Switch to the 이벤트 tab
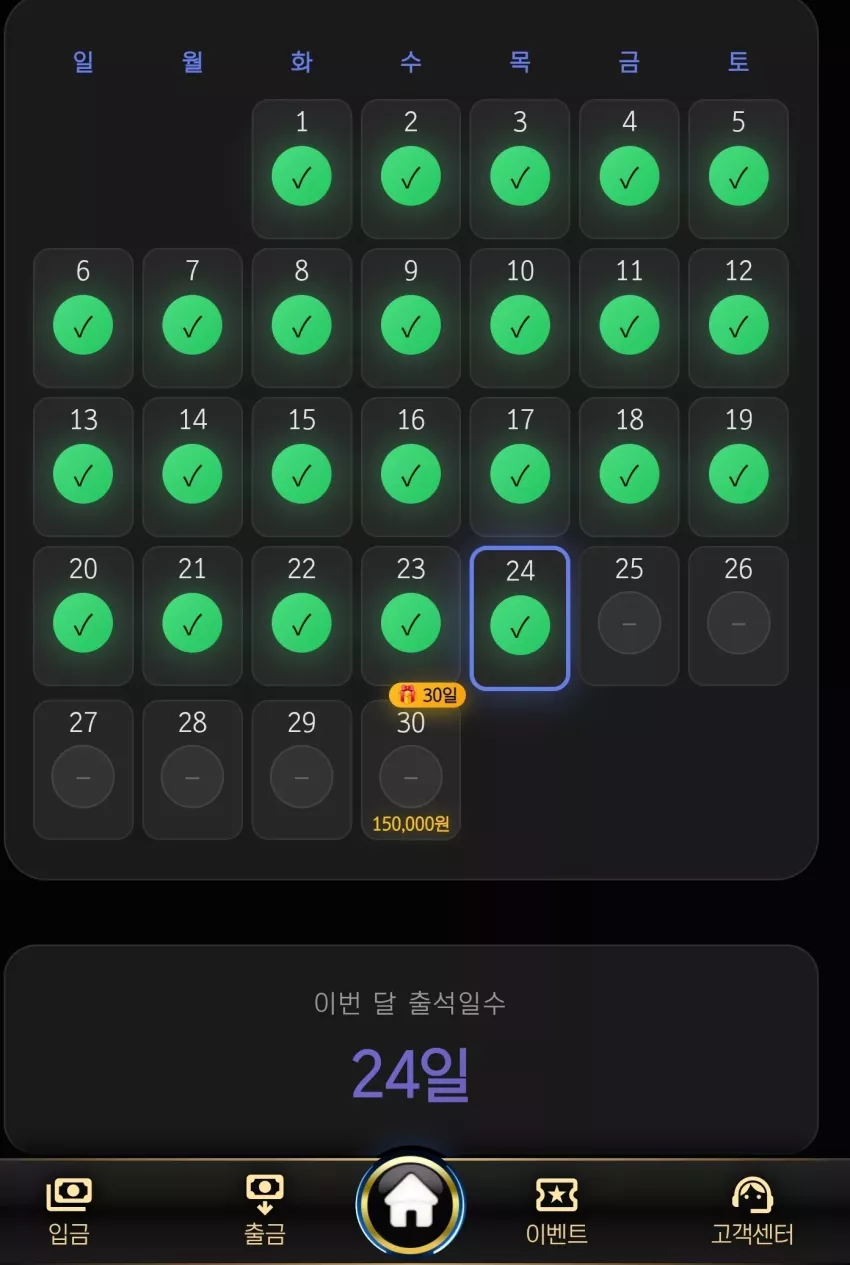850x1265 pixels. coord(557,1211)
